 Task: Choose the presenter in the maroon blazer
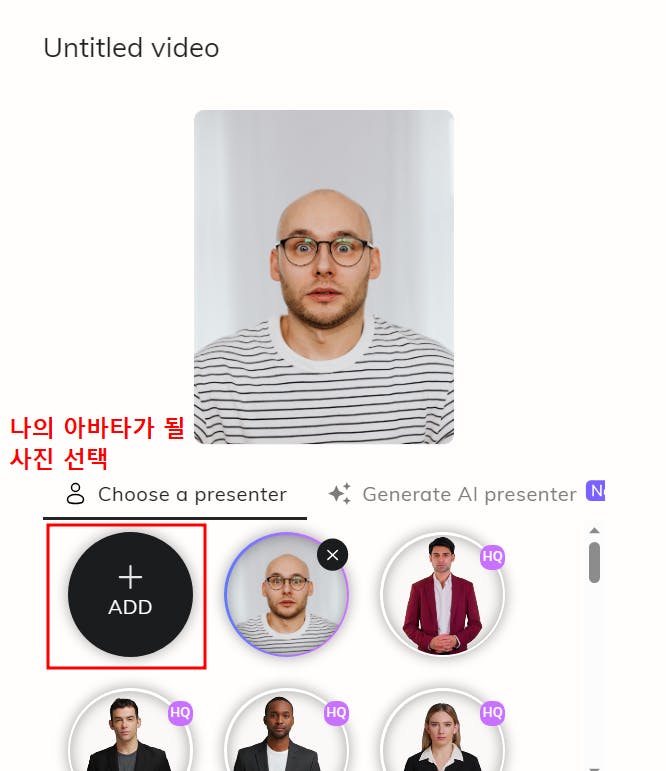click(442, 596)
